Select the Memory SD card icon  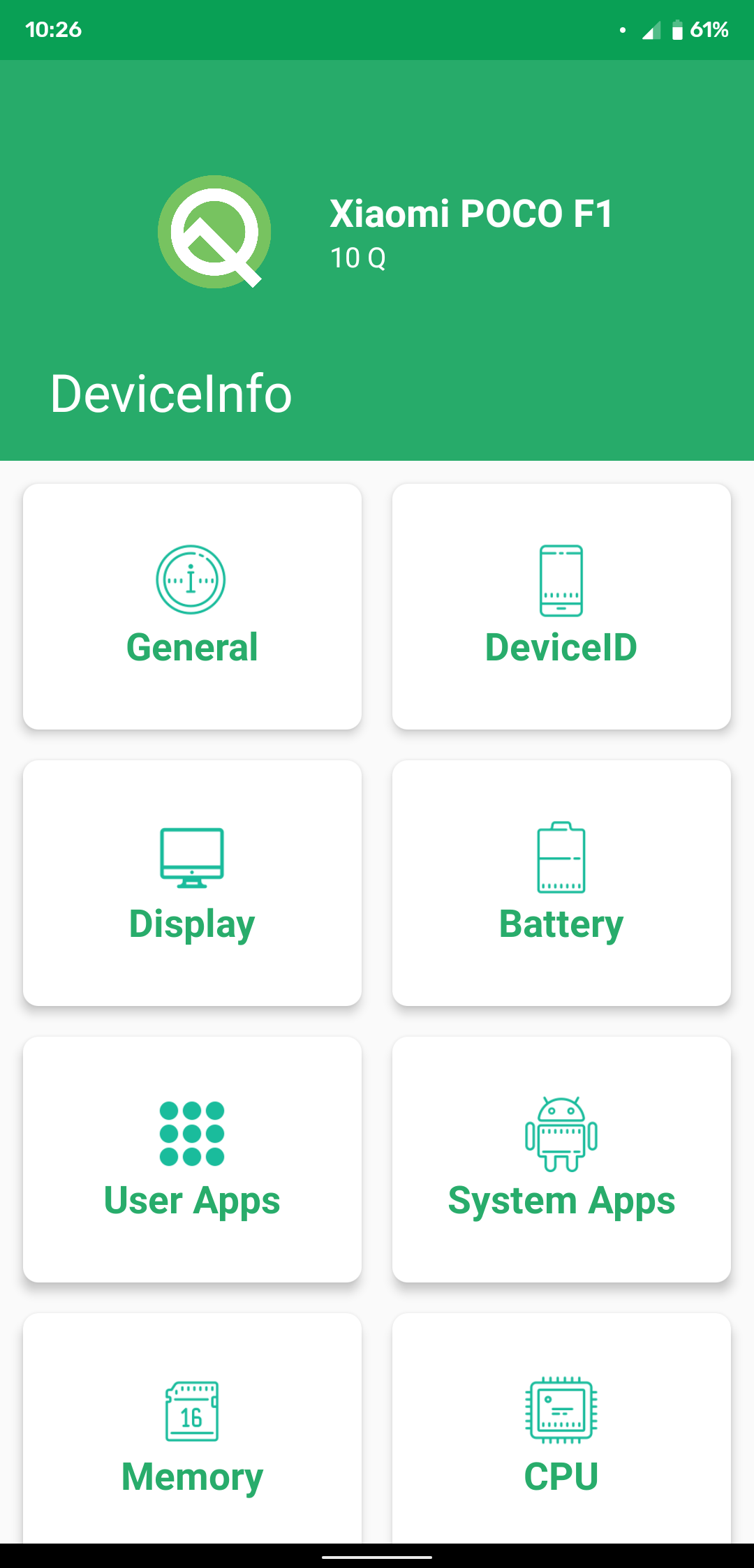click(192, 1410)
